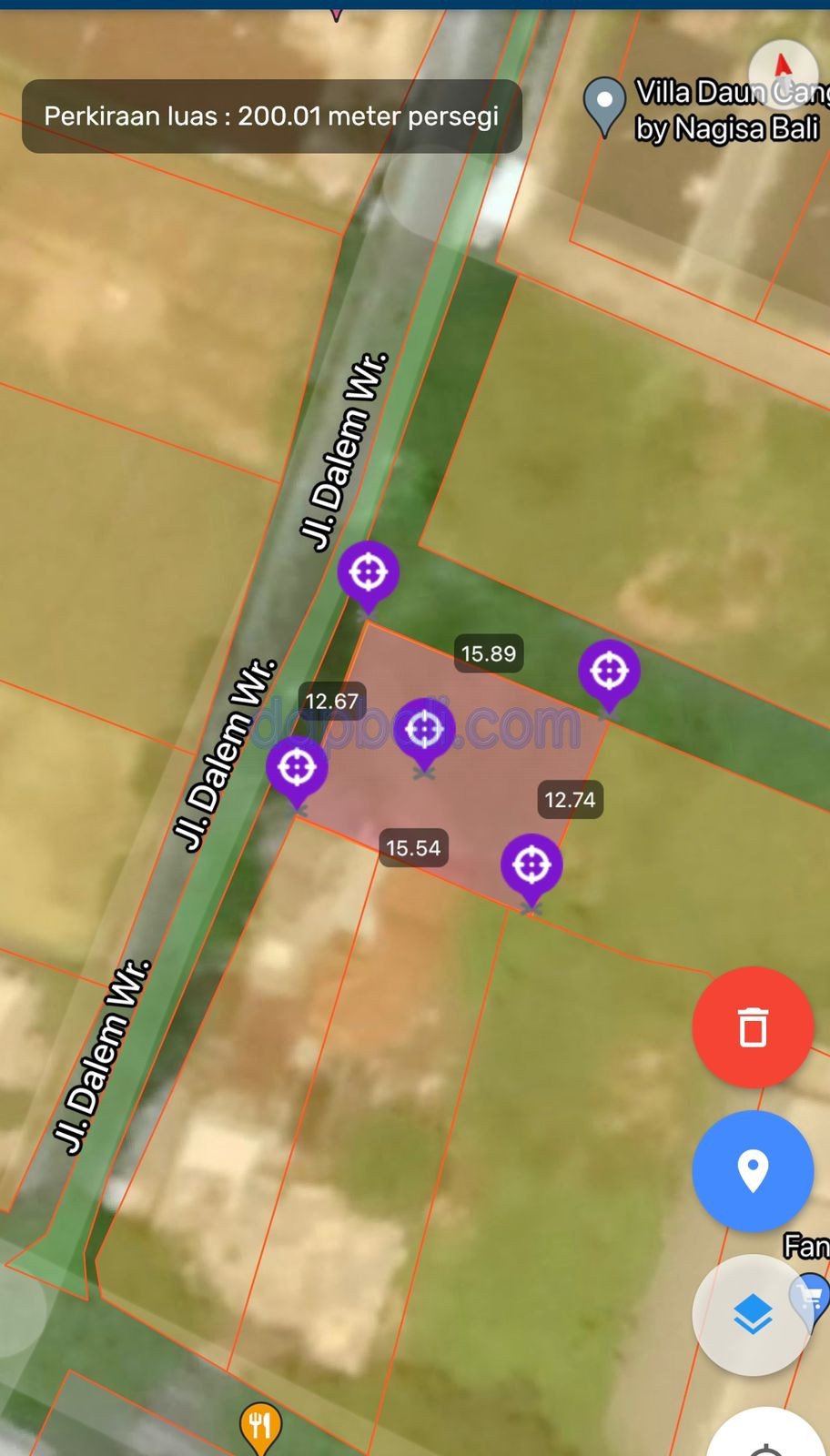This screenshot has height=1456, width=830.
Task: Select the purple marker right of the 15.54 label
Action: pyautogui.click(x=531, y=865)
